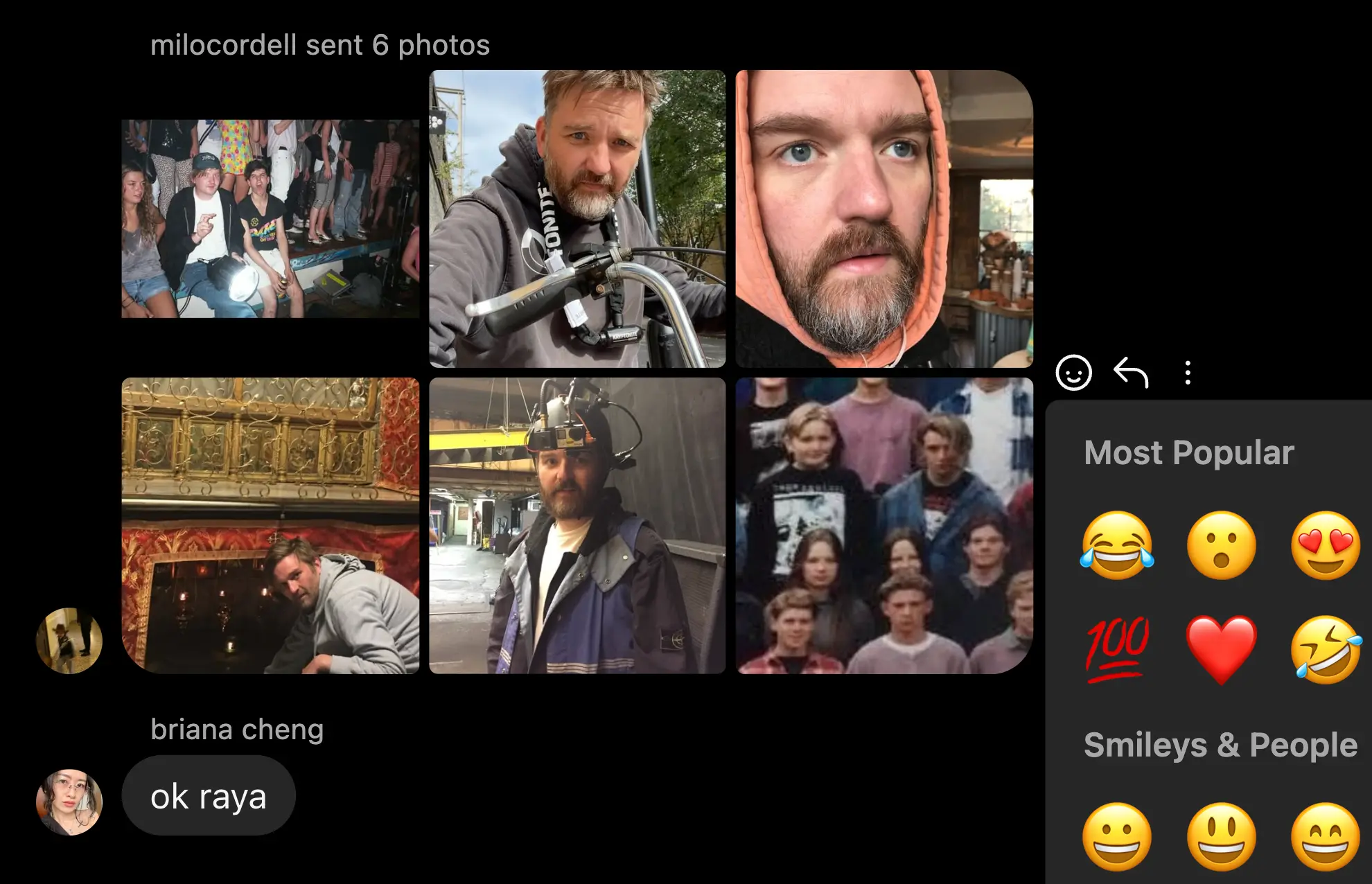Open the crowd party photo
The image size is (1372, 884).
(x=270, y=219)
